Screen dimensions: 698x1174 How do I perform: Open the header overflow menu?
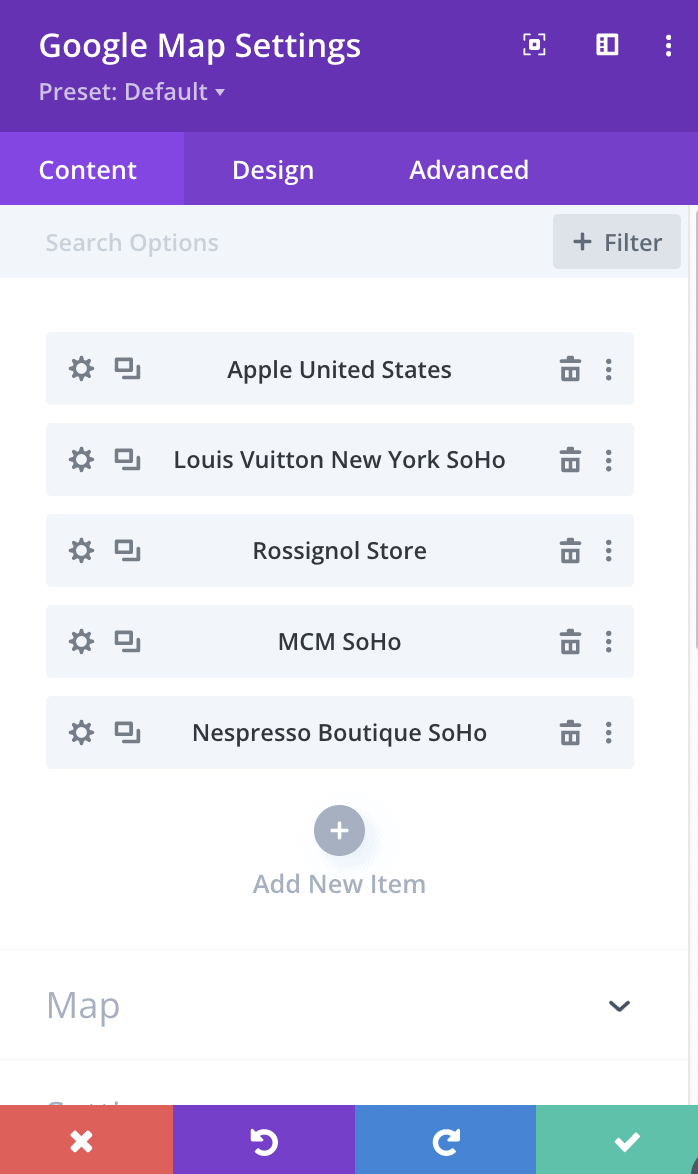668,46
